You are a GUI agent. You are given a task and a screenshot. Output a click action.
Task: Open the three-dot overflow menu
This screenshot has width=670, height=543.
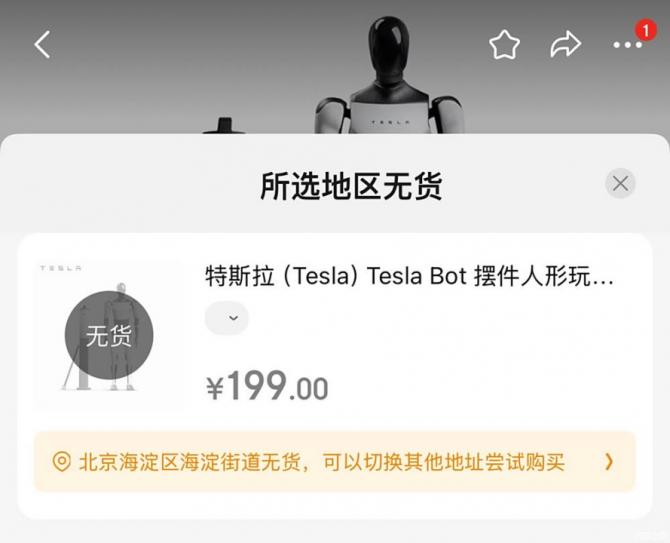coord(628,46)
